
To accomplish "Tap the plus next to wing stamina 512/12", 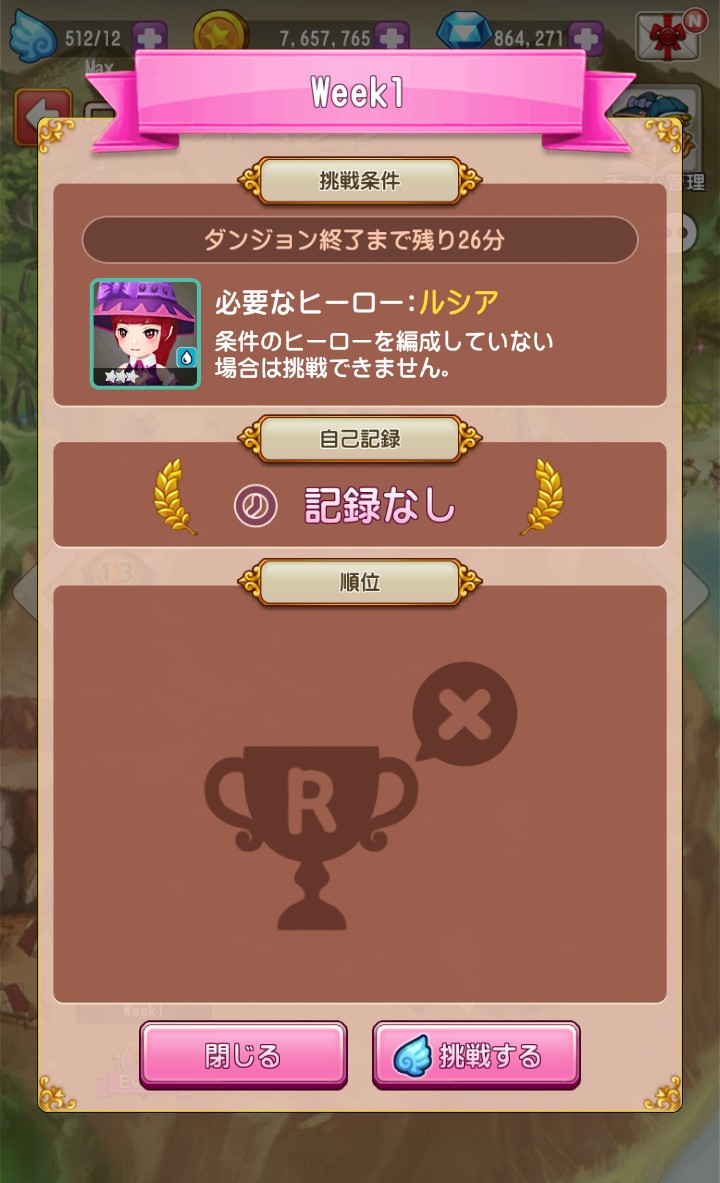I will pyautogui.click(x=149, y=38).
